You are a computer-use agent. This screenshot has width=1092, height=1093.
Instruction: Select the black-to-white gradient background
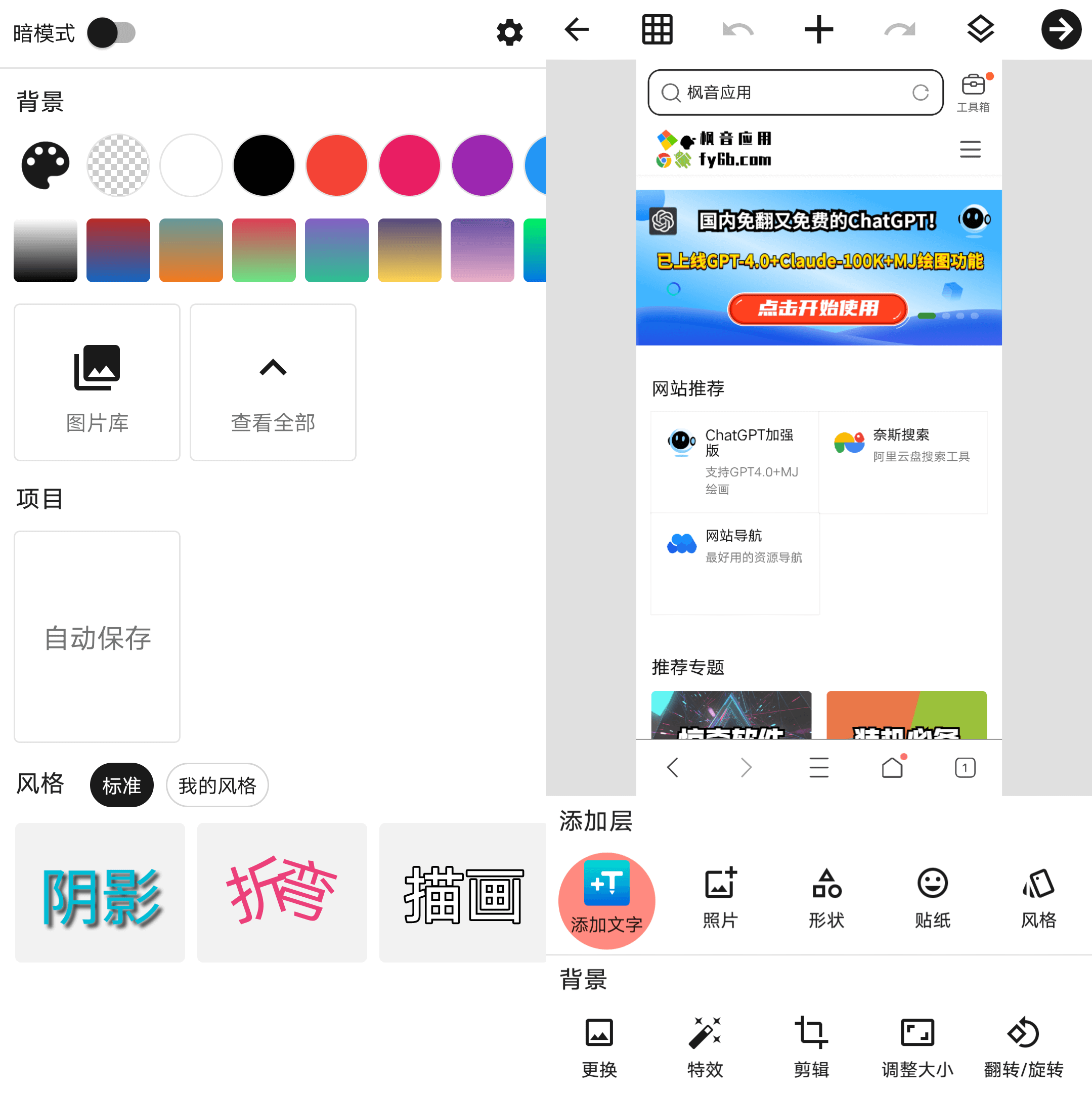[45, 250]
